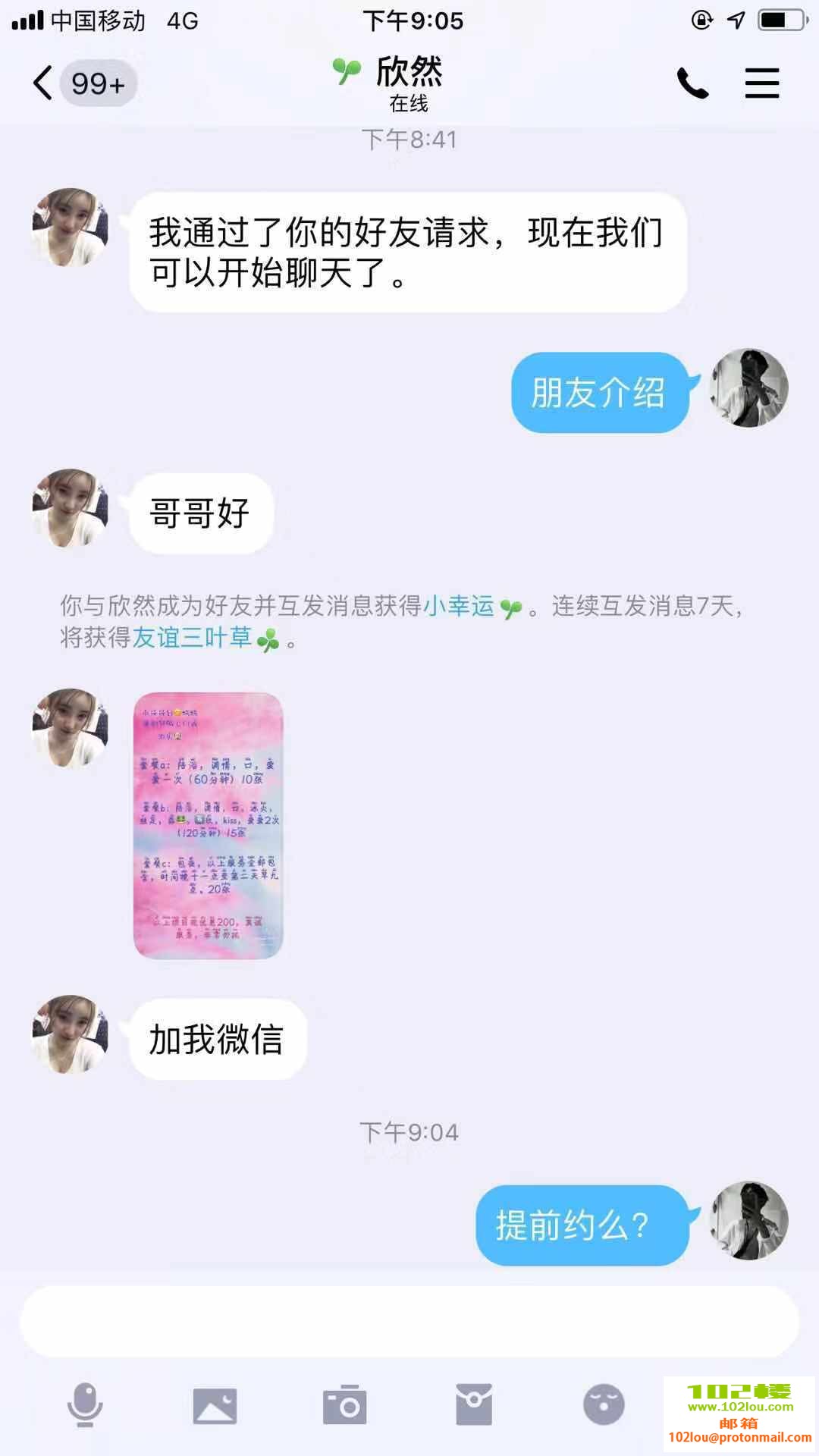Start a voice call with 欣然
The image size is (819, 1456).
(692, 83)
